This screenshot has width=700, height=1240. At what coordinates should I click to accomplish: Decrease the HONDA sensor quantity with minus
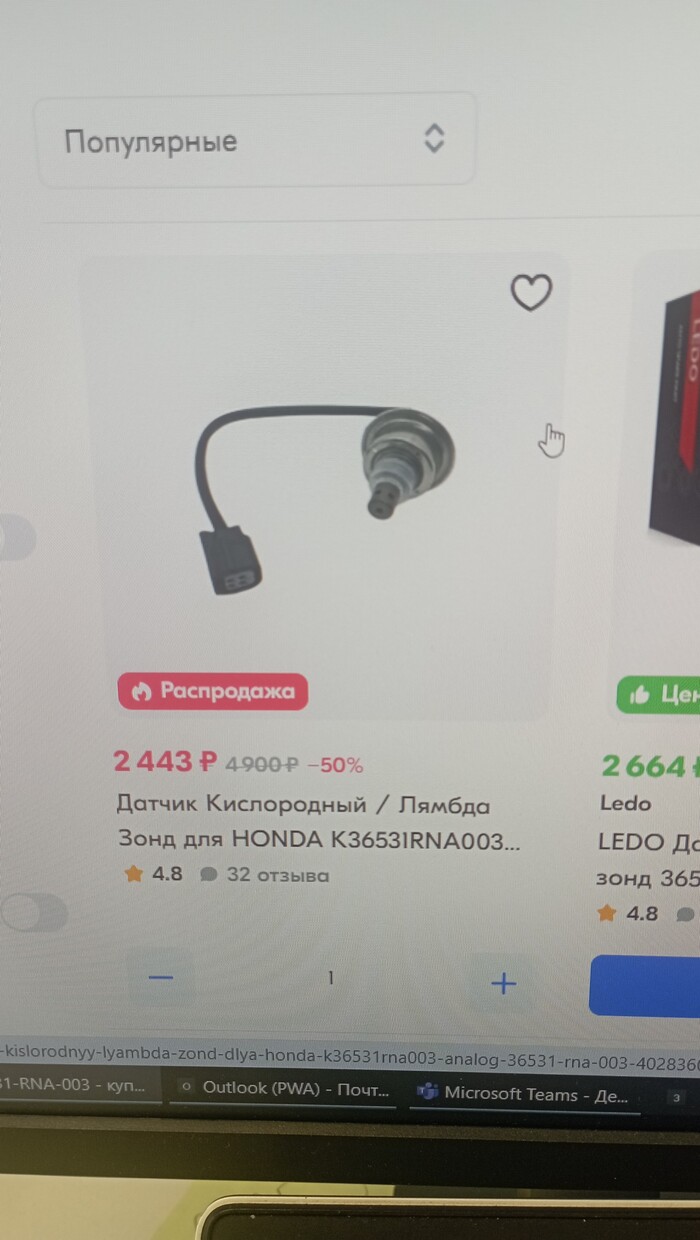pyautogui.click(x=160, y=980)
